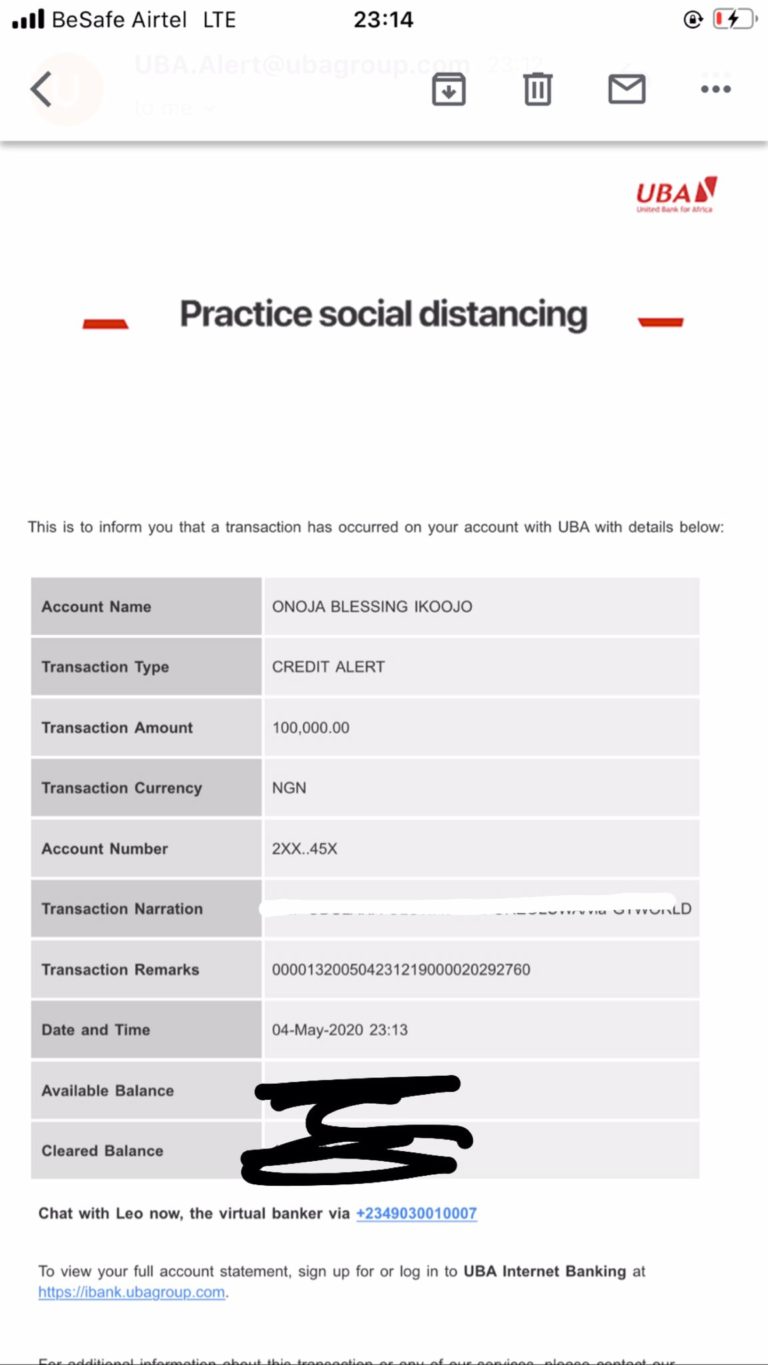Archive this email
Image resolution: width=768 pixels, height=1365 pixels.
tap(448, 89)
